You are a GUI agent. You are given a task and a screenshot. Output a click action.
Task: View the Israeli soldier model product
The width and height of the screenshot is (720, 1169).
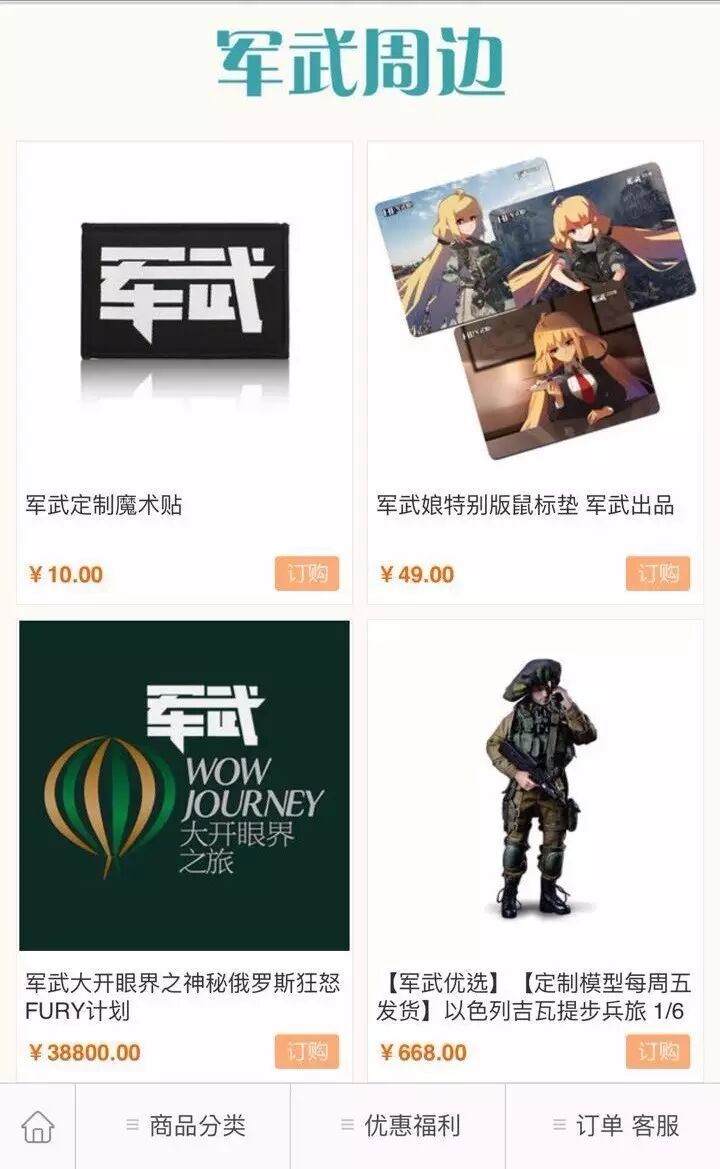click(x=535, y=786)
